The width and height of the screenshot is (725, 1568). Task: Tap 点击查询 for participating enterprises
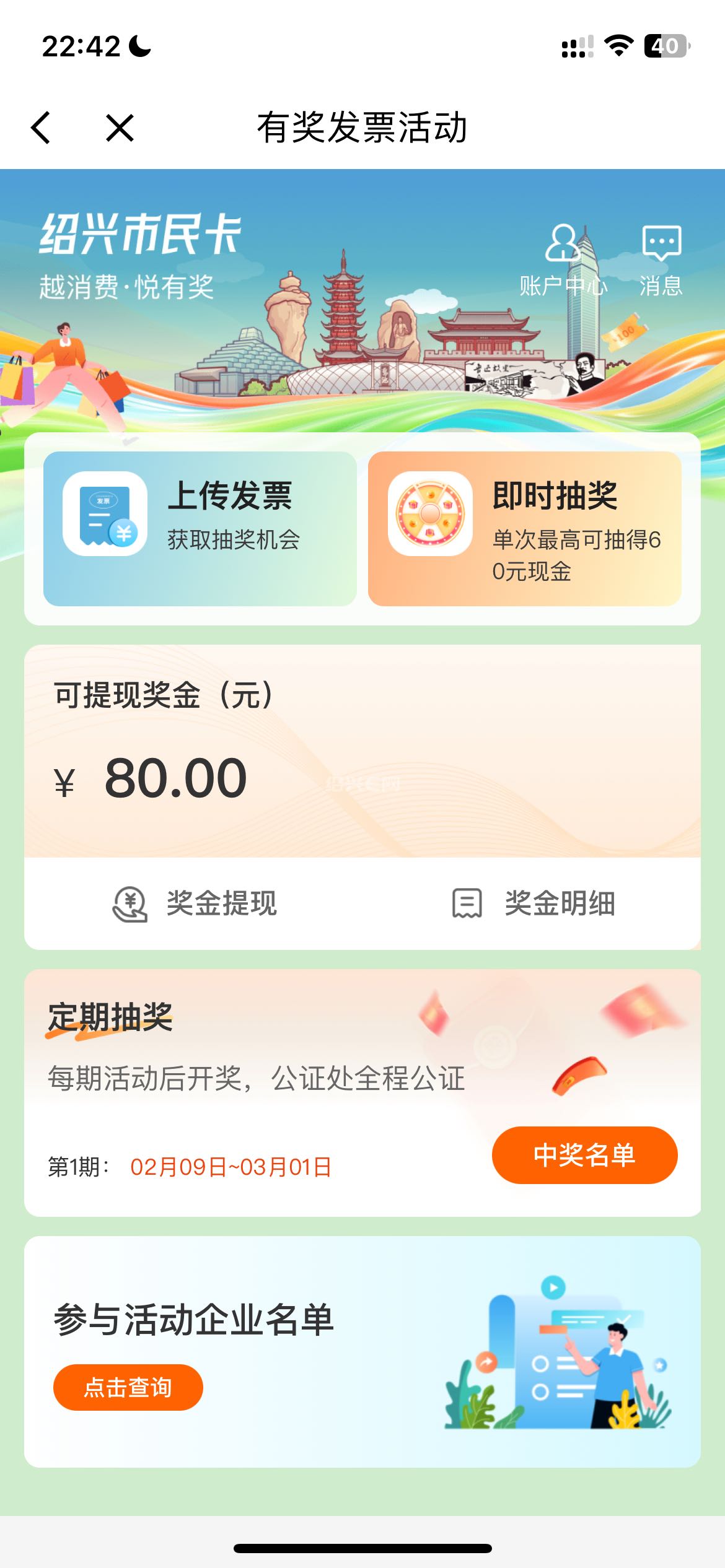coord(128,1387)
